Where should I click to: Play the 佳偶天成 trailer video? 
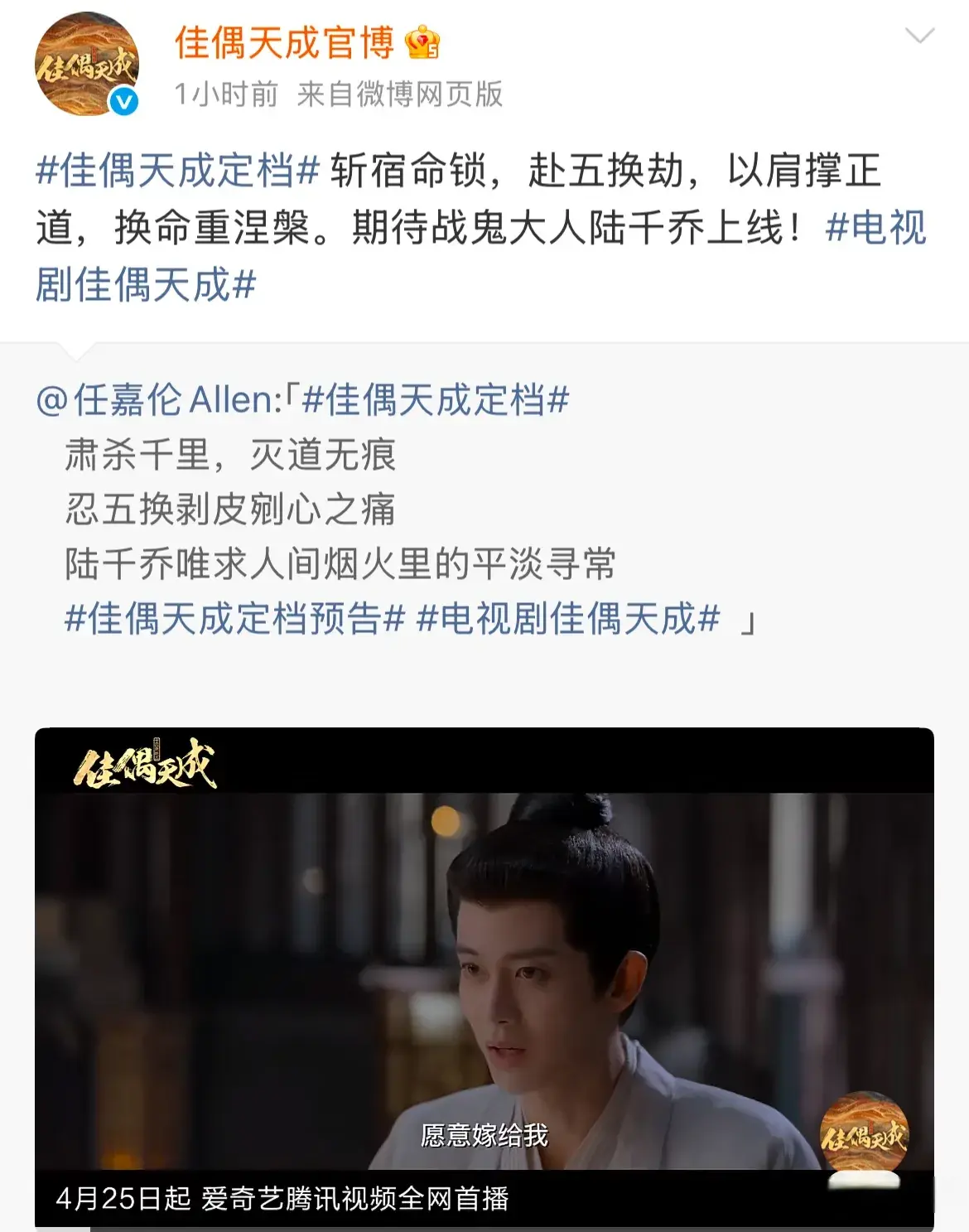coord(484,978)
